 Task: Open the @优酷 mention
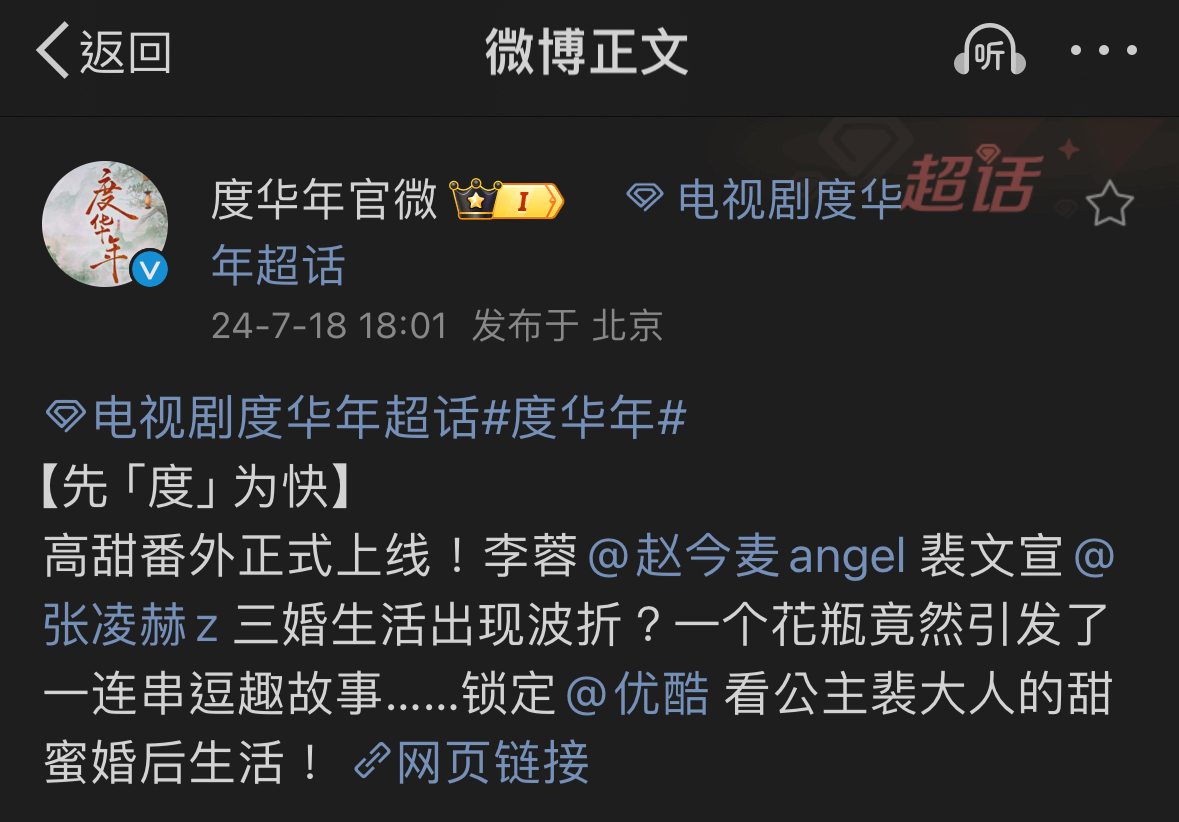[638, 695]
